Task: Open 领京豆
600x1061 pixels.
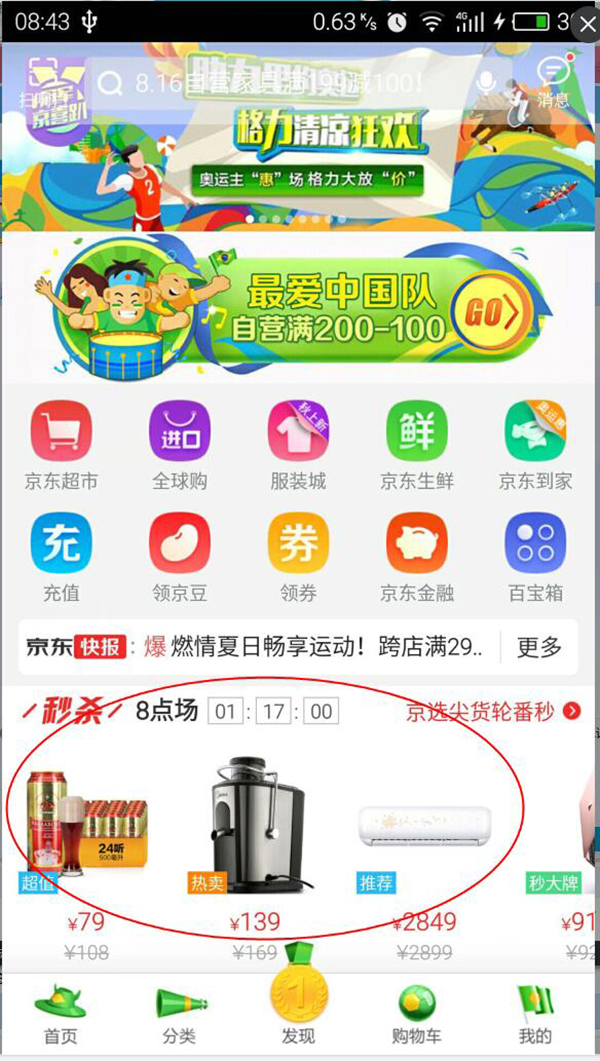Action: click(179, 557)
